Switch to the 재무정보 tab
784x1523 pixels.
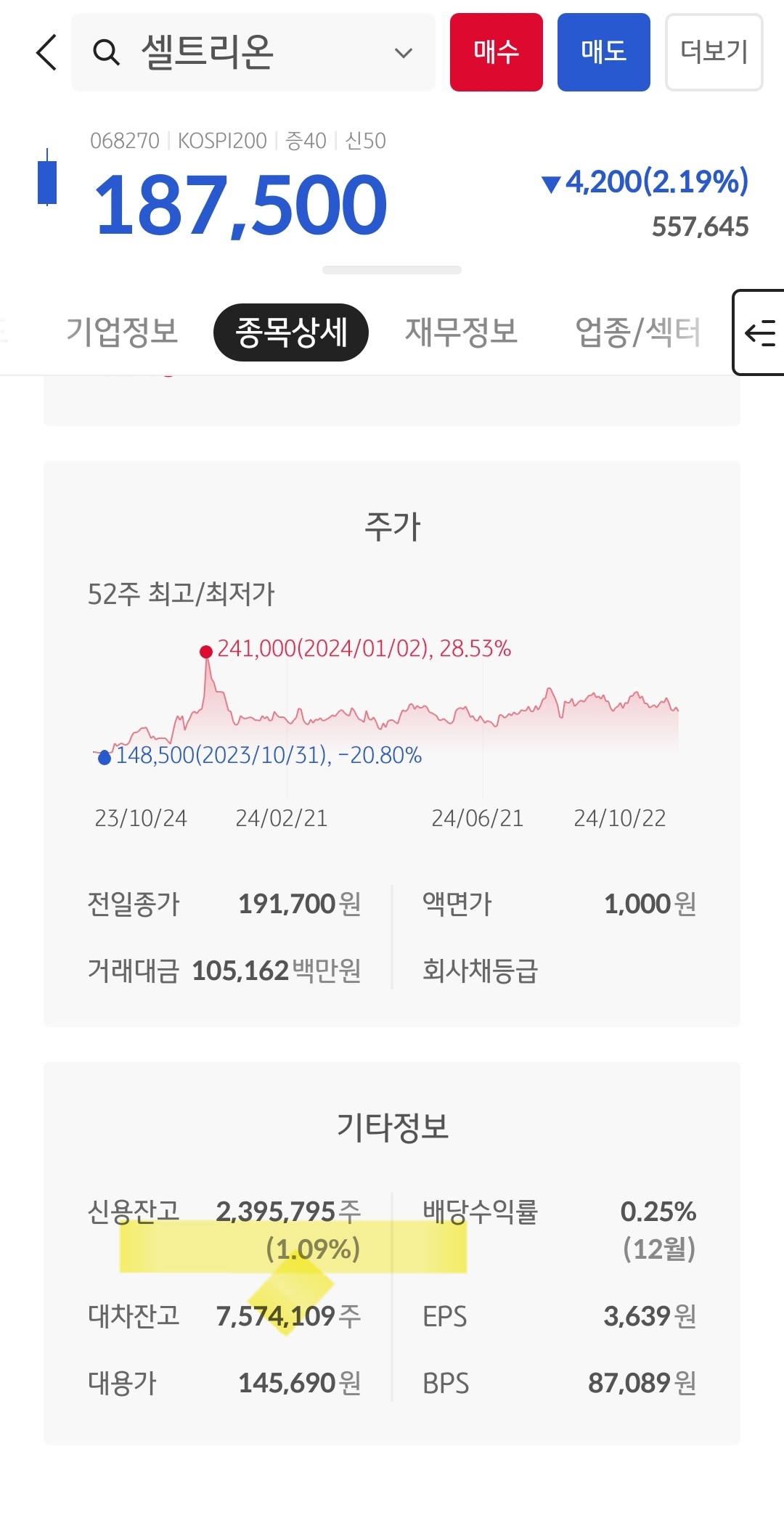coord(462,332)
